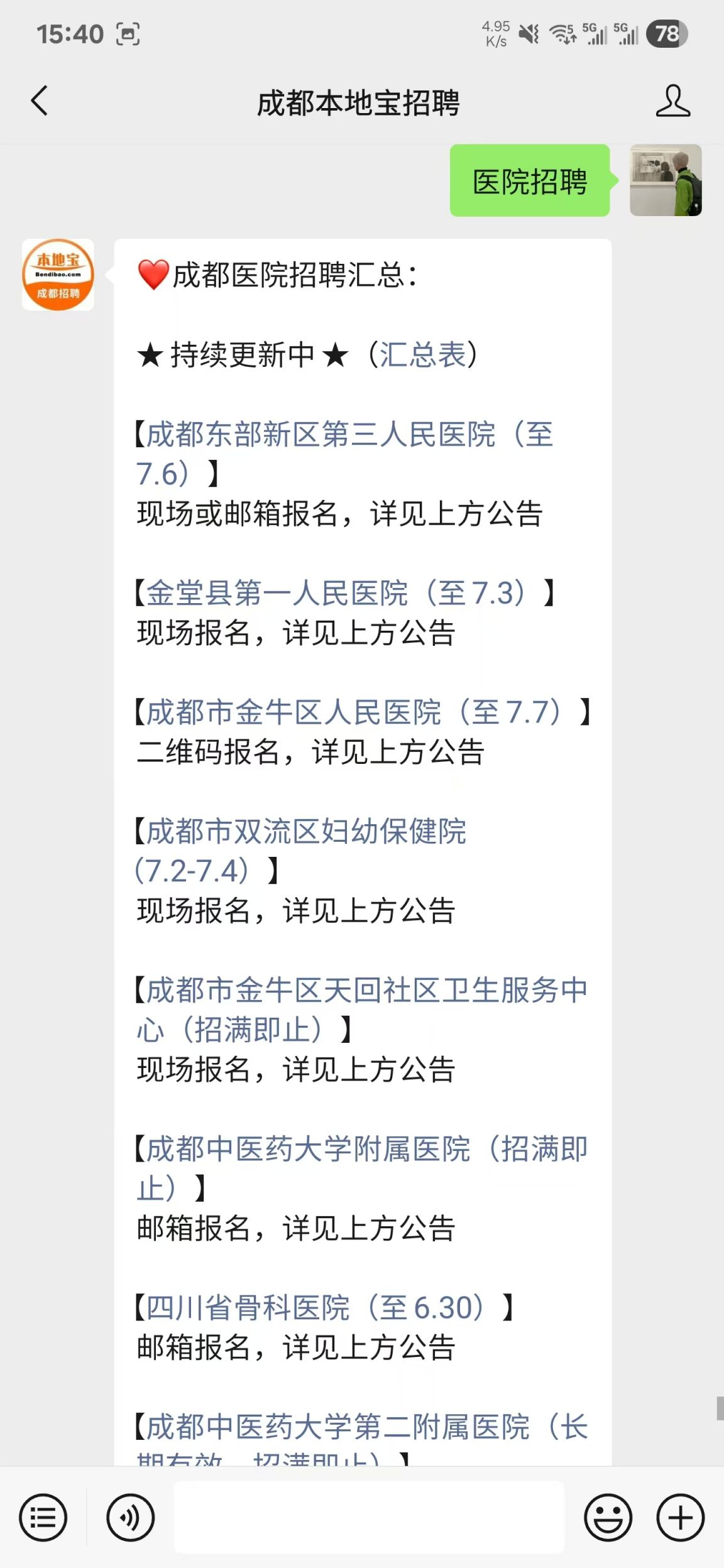The height and width of the screenshot is (1568, 724).
Task: Open 成都中医药大学第二附属医院 link
Action: pyautogui.click(x=361, y=1439)
